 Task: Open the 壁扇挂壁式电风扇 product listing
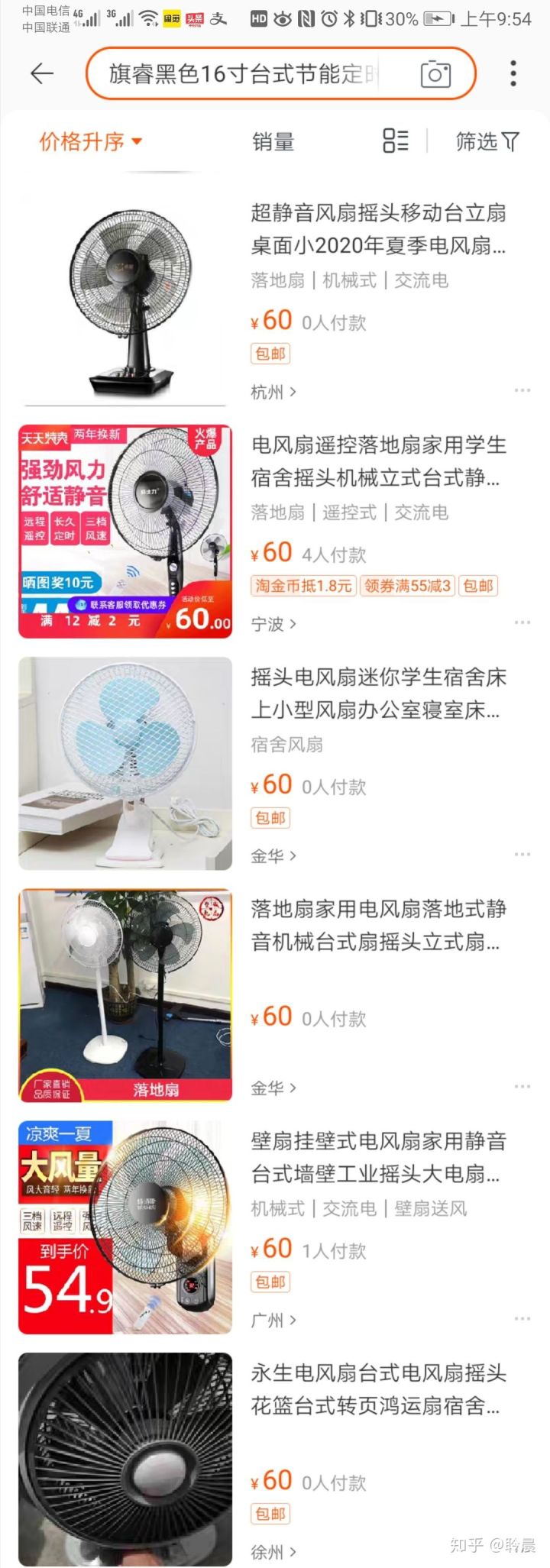[378, 1156]
